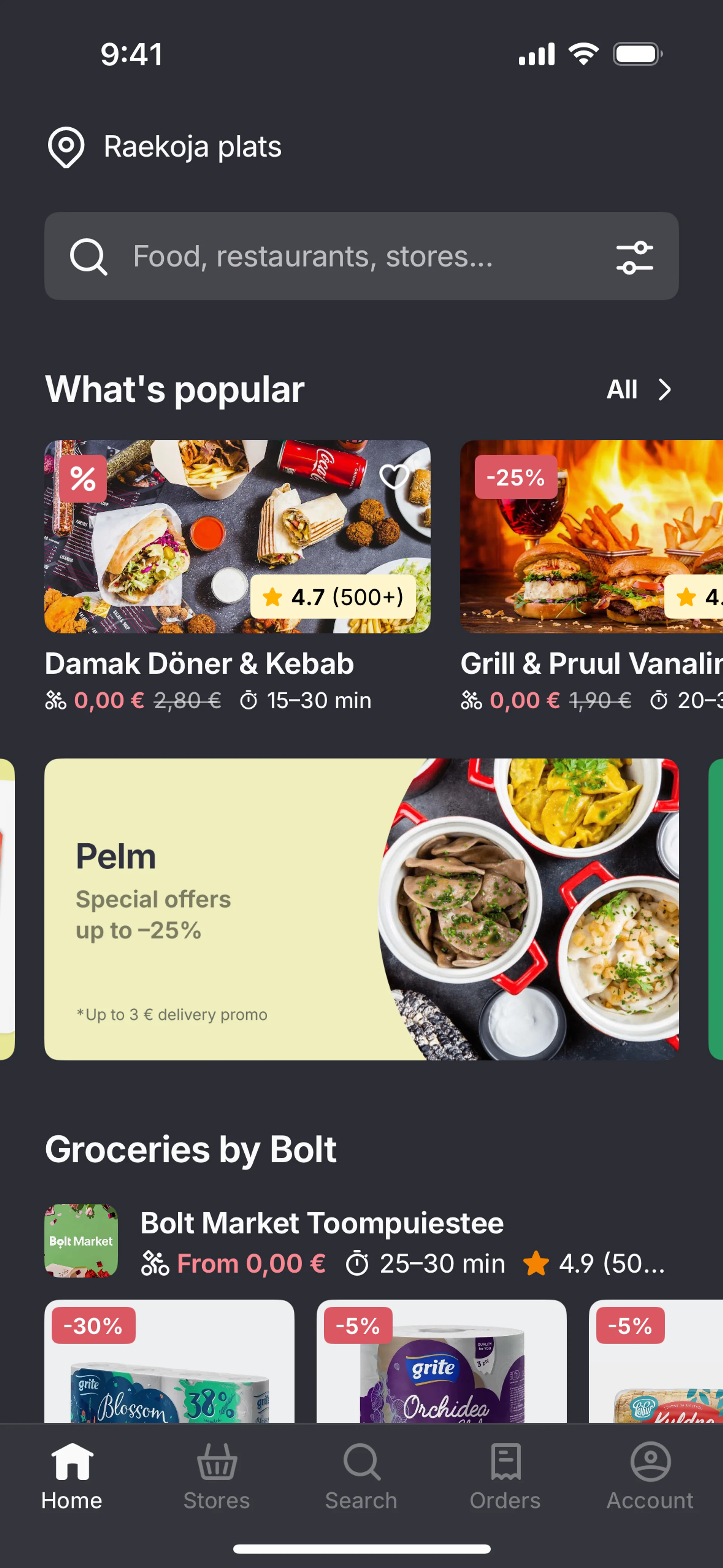Go to the Home tab
Viewport: 723px width, 1568px height.
[72, 1477]
